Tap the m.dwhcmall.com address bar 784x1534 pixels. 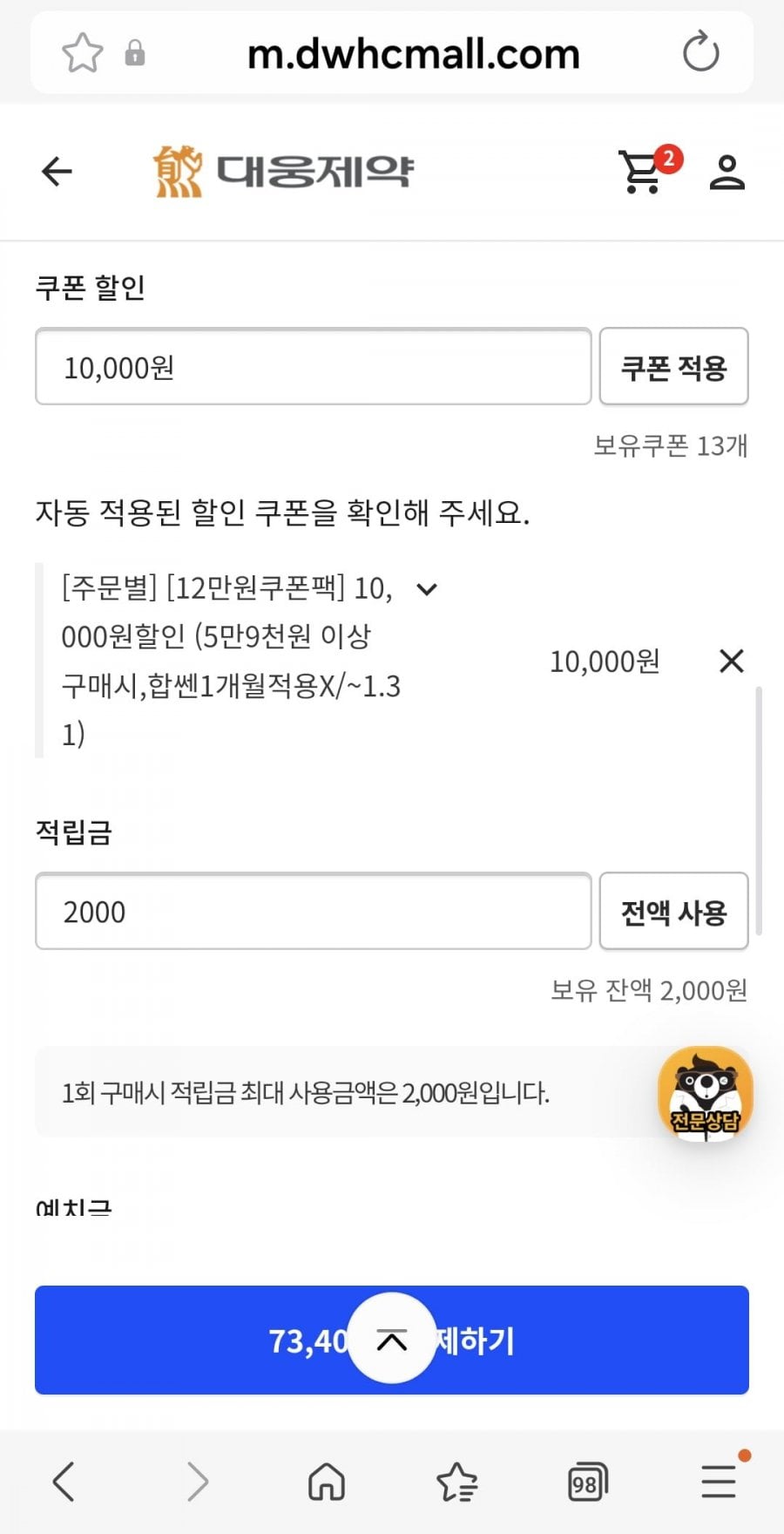pos(413,54)
